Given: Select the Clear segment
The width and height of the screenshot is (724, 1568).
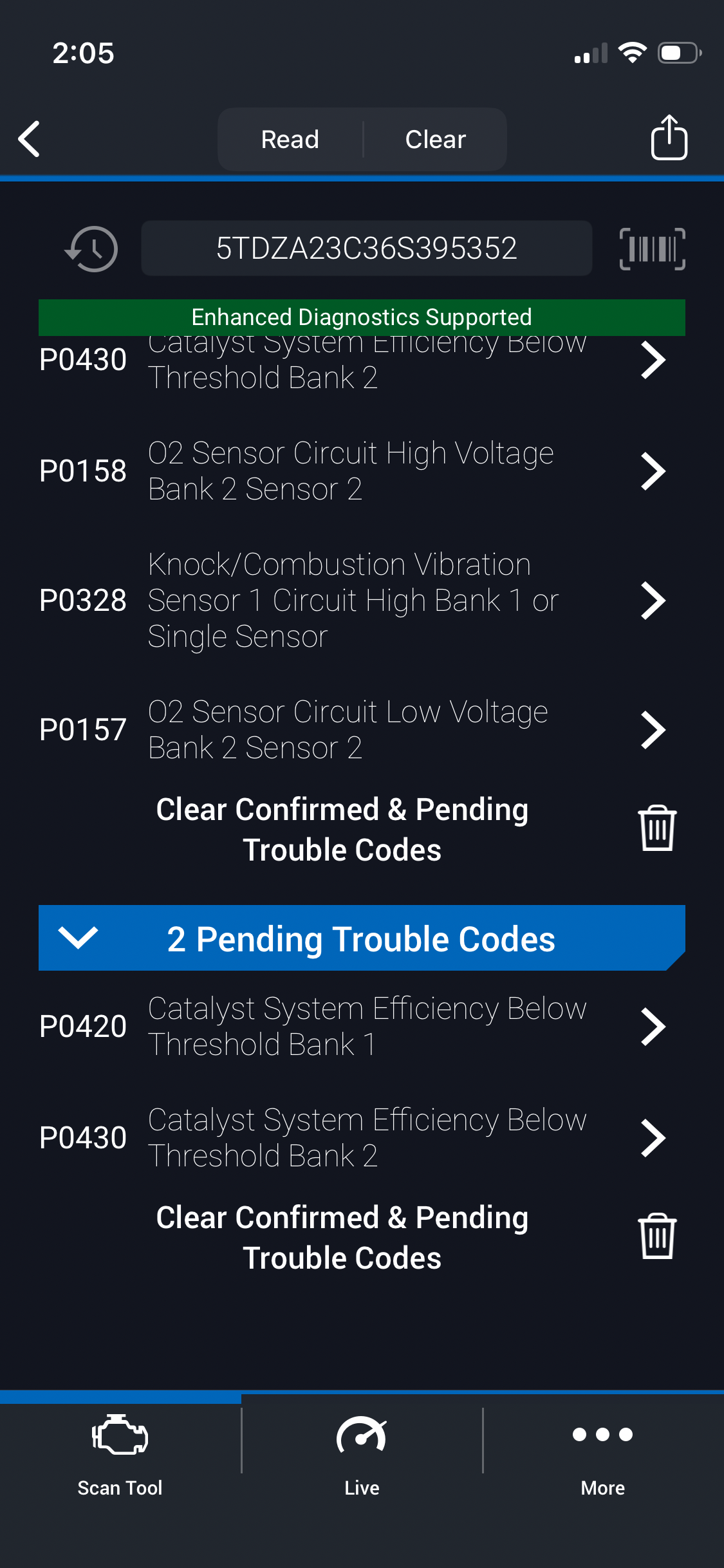Looking at the screenshot, I should (x=435, y=139).
